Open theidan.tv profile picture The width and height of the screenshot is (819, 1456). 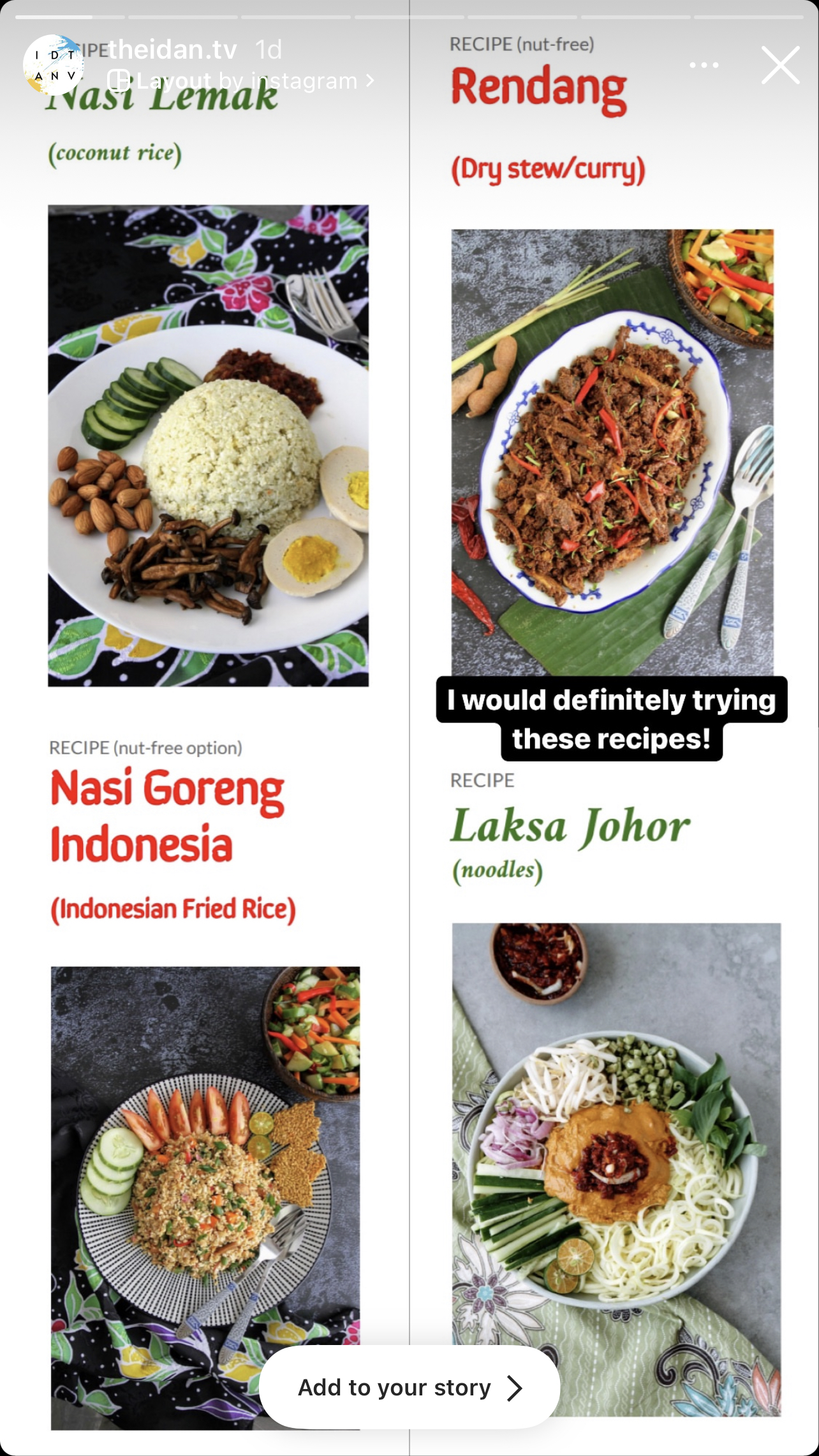(x=54, y=65)
